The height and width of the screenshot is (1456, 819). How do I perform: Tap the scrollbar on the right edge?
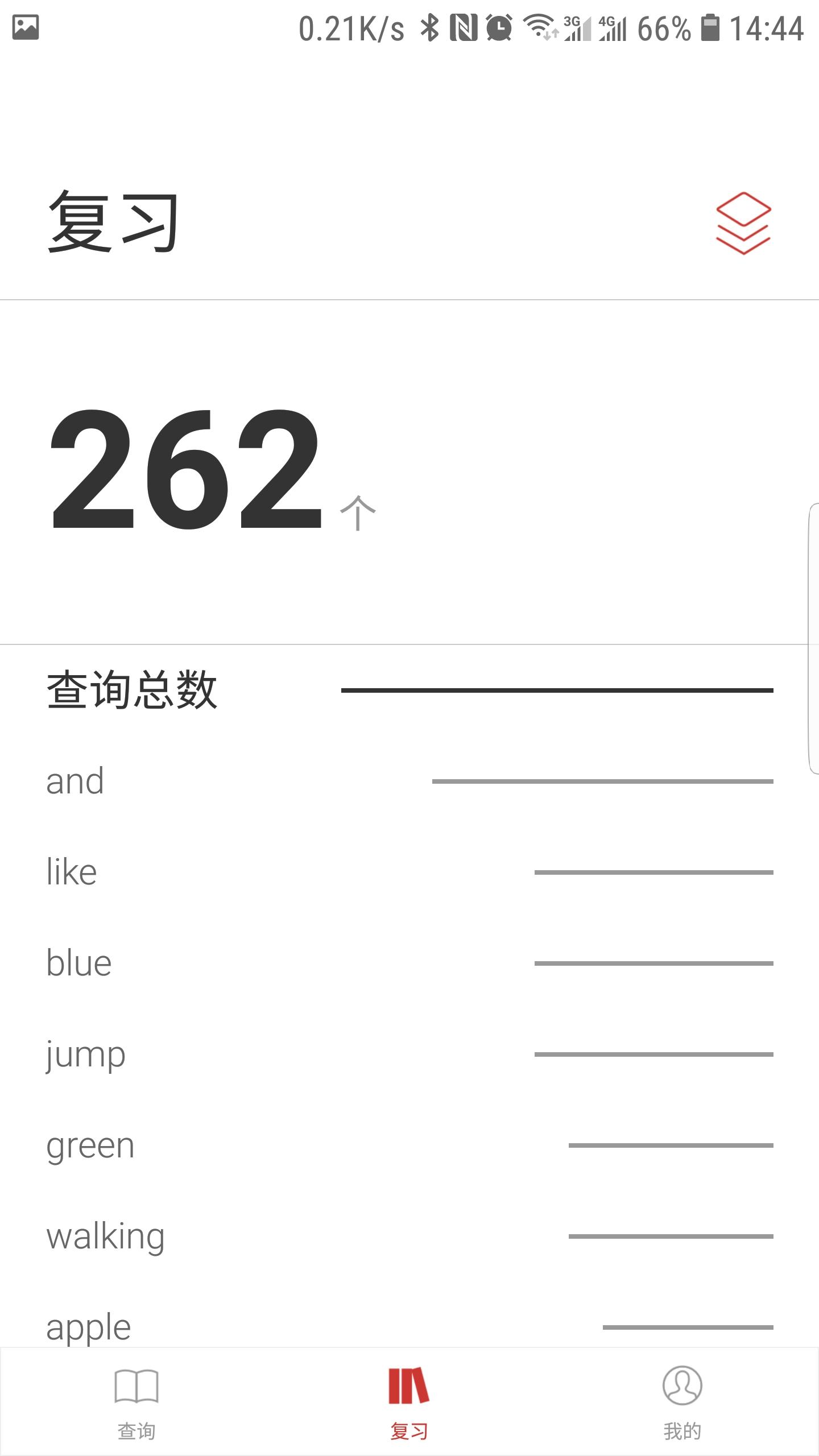click(x=811, y=643)
